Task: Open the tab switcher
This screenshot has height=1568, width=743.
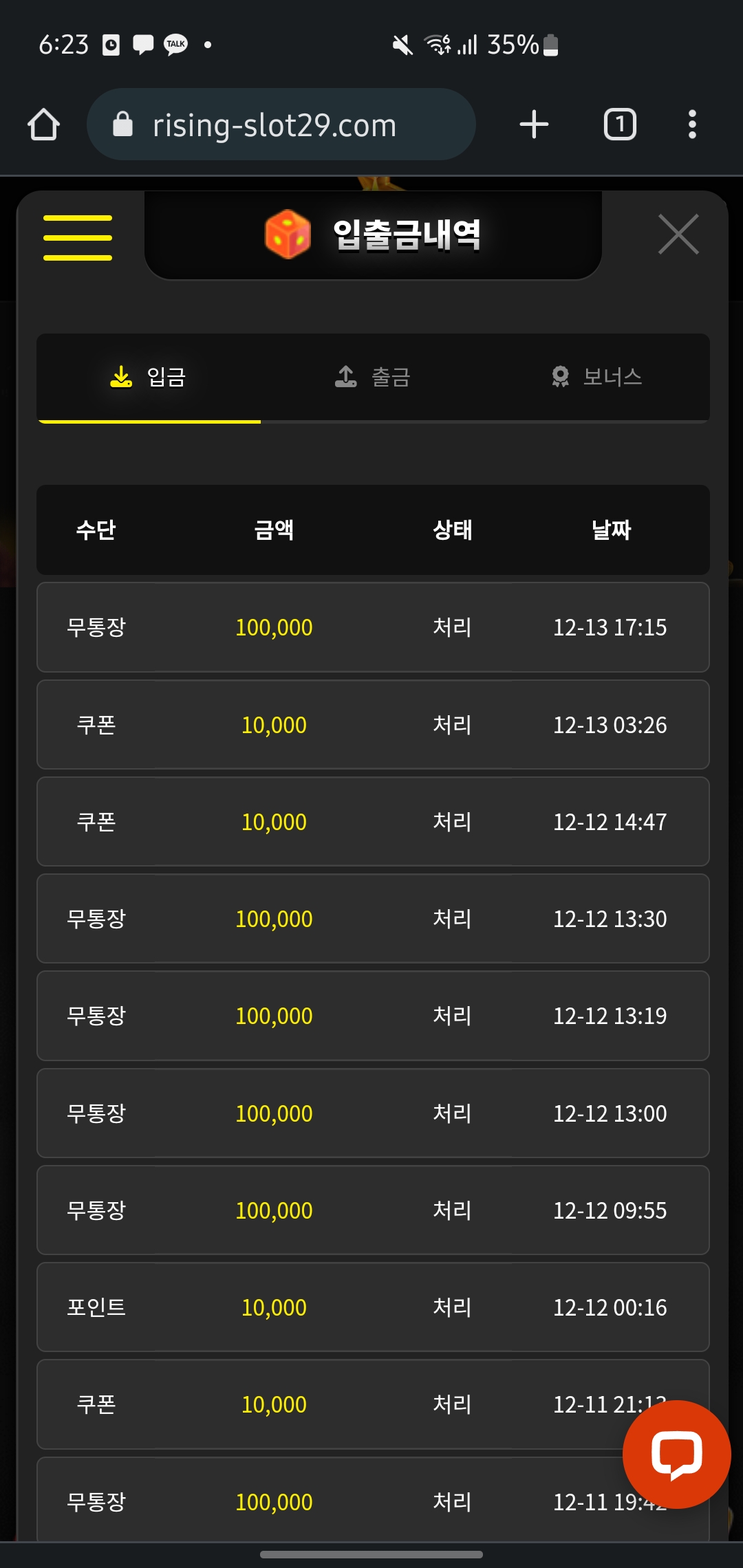Action: click(620, 124)
